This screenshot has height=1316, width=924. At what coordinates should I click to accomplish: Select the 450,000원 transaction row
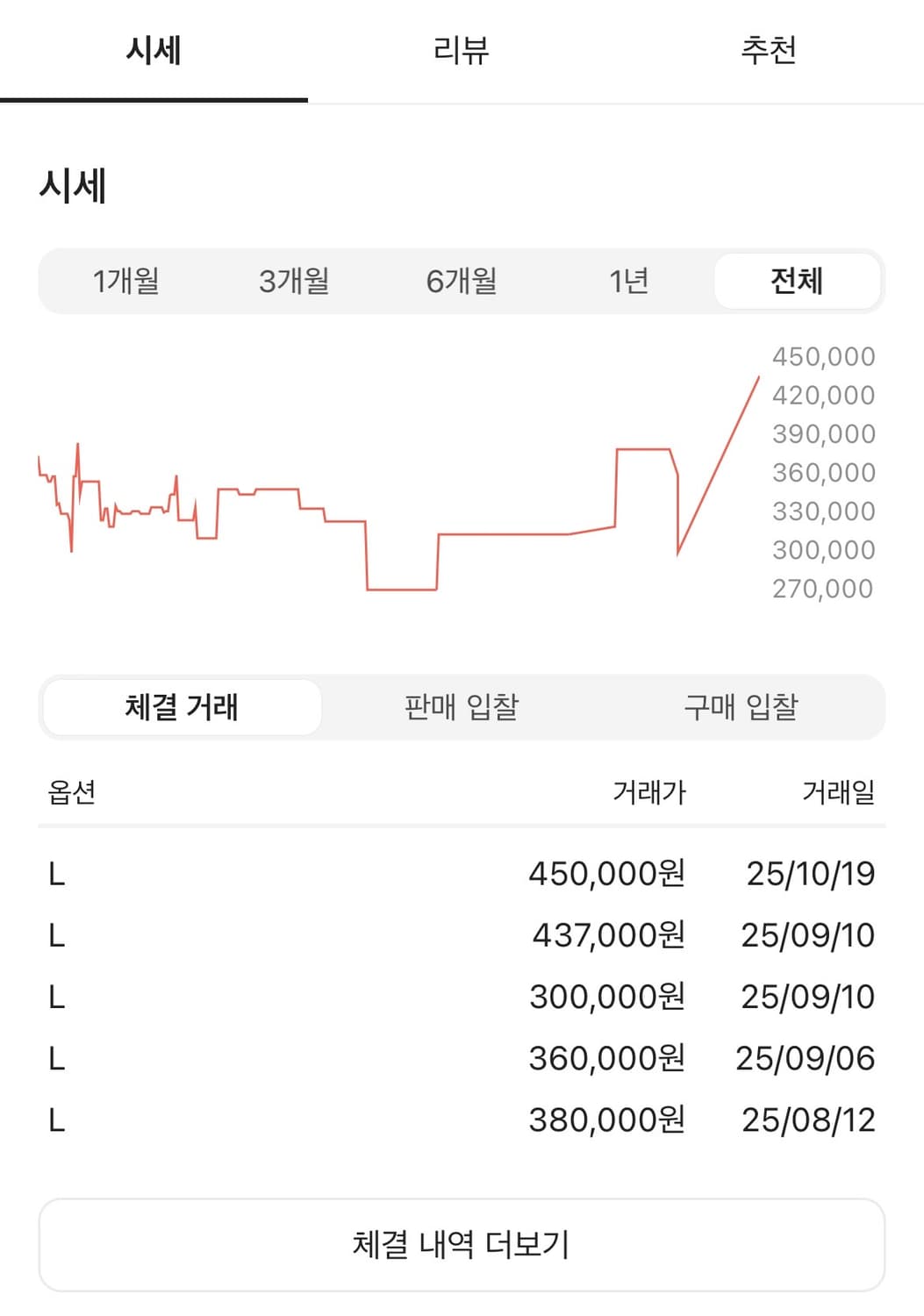coord(462,874)
